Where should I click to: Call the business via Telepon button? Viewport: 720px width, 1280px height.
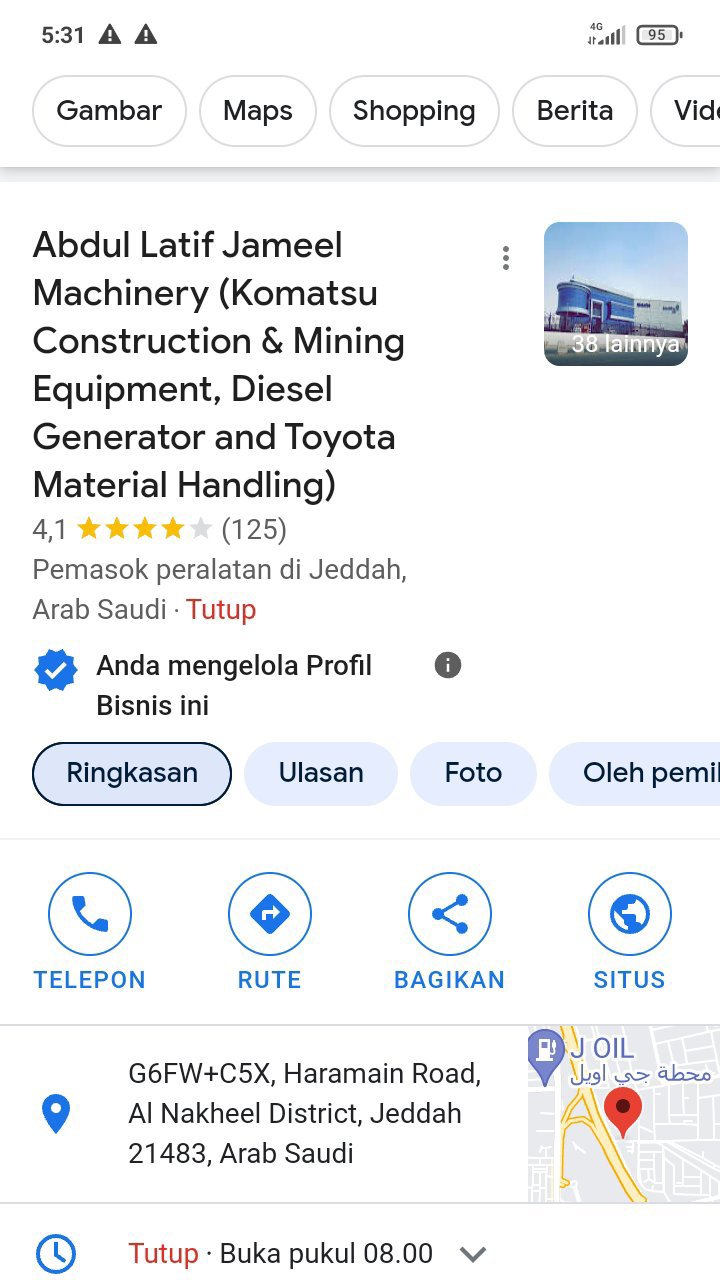(x=90, y=932)
